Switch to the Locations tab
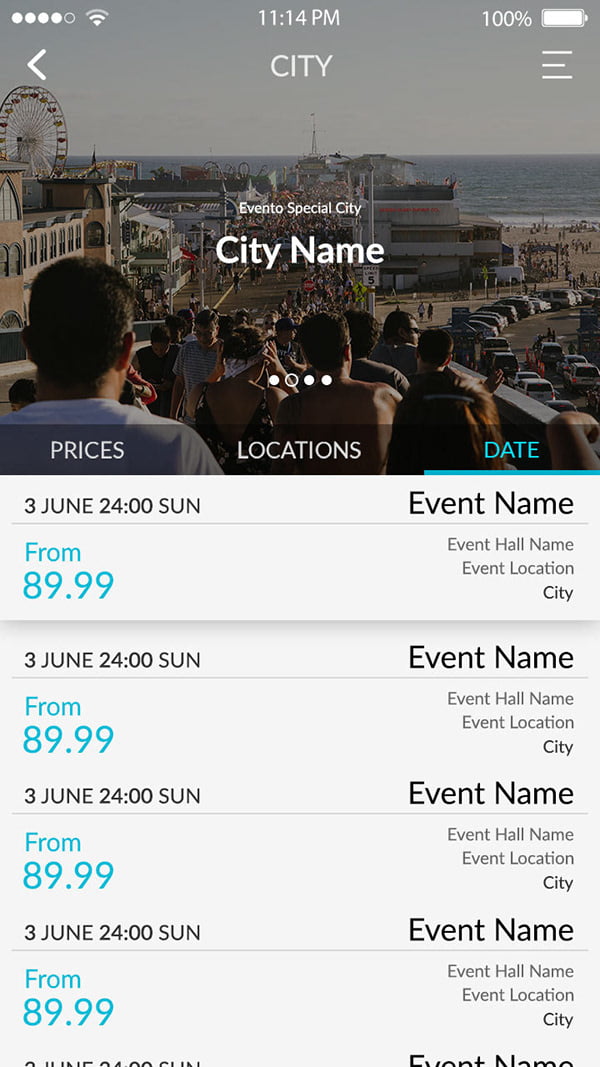Image resolution: width=600 pixels, height=1067 pixels. (x=299, y=450)
